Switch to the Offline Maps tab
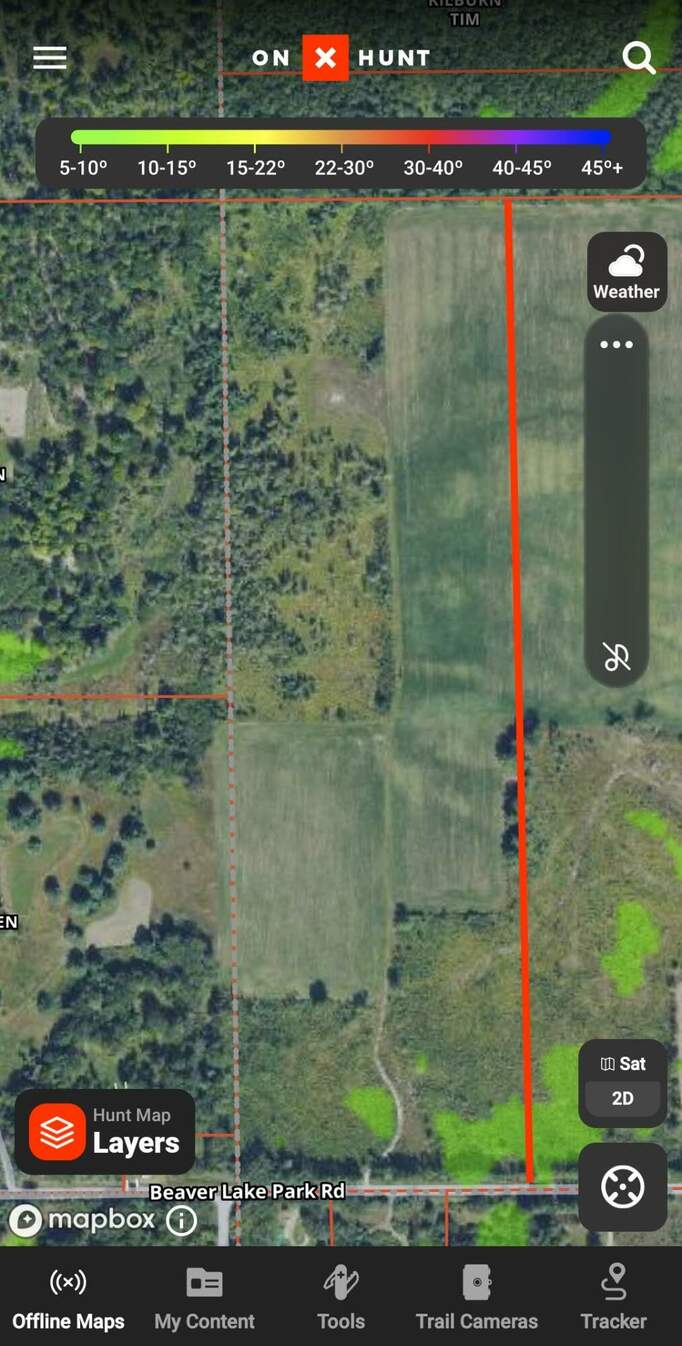Image resolution: width=682 pixels, height=1346 pixels. [68, 1298]
